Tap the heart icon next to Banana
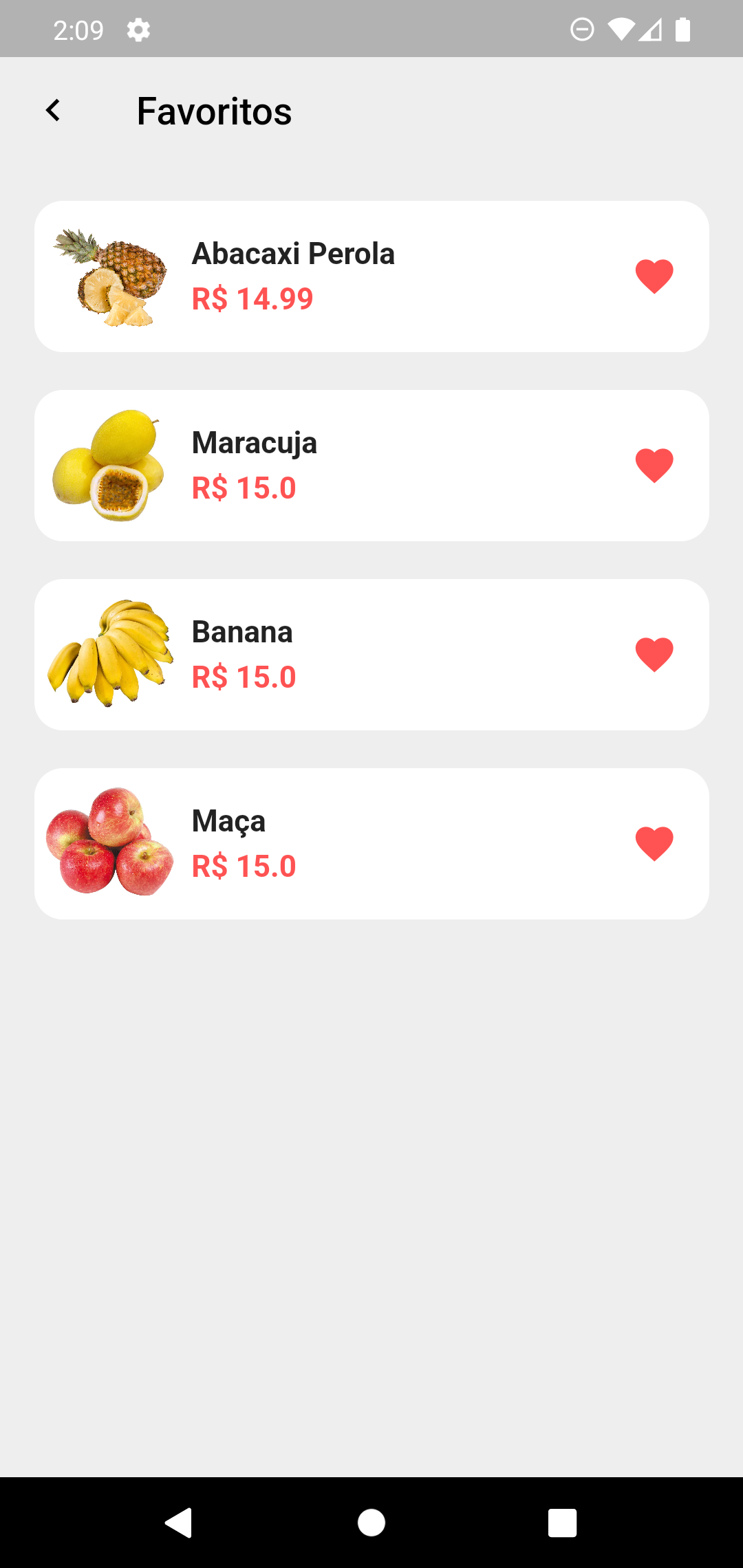Image resolution: width=743 pixels, height=1568 pixels. click(654, 655)
